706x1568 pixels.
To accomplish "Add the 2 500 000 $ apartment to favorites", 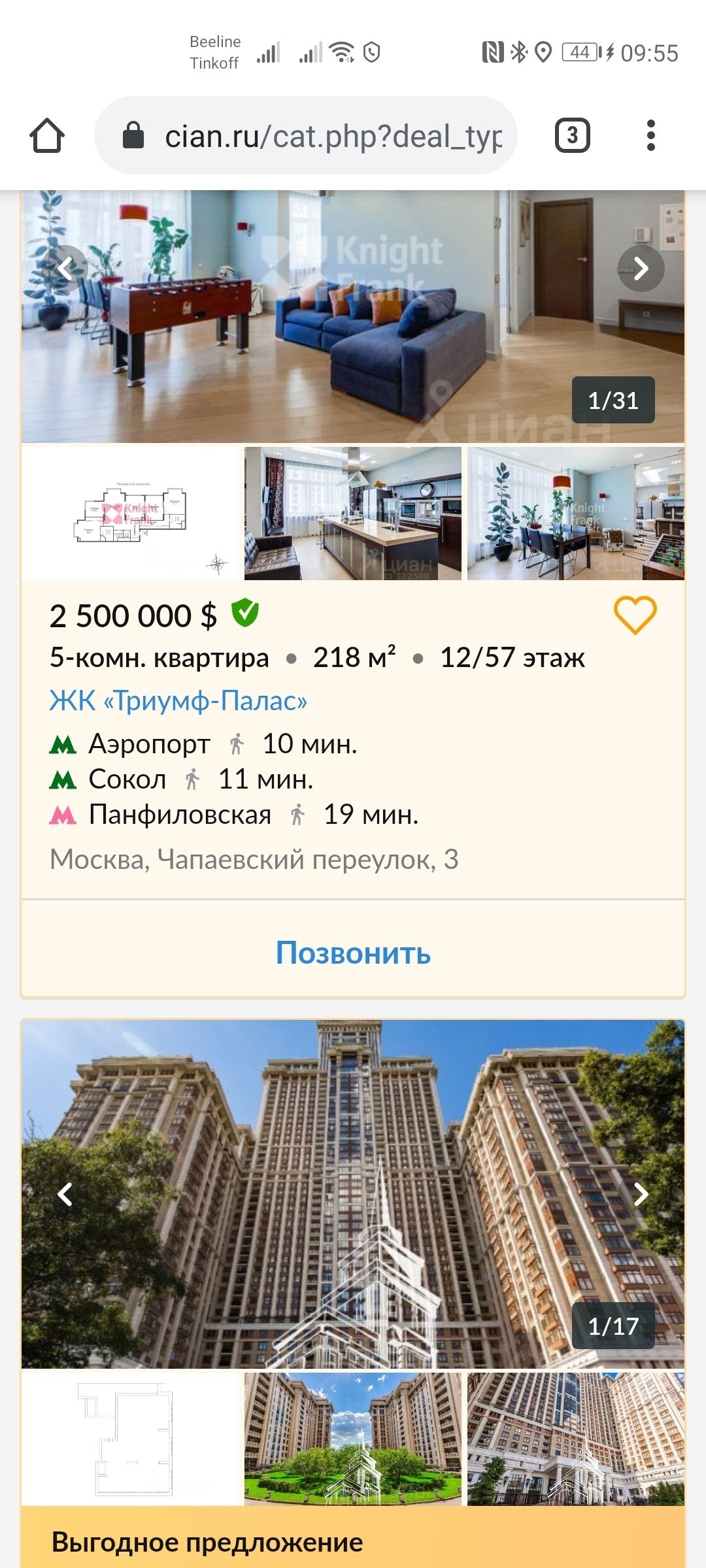I will point(635,615).
